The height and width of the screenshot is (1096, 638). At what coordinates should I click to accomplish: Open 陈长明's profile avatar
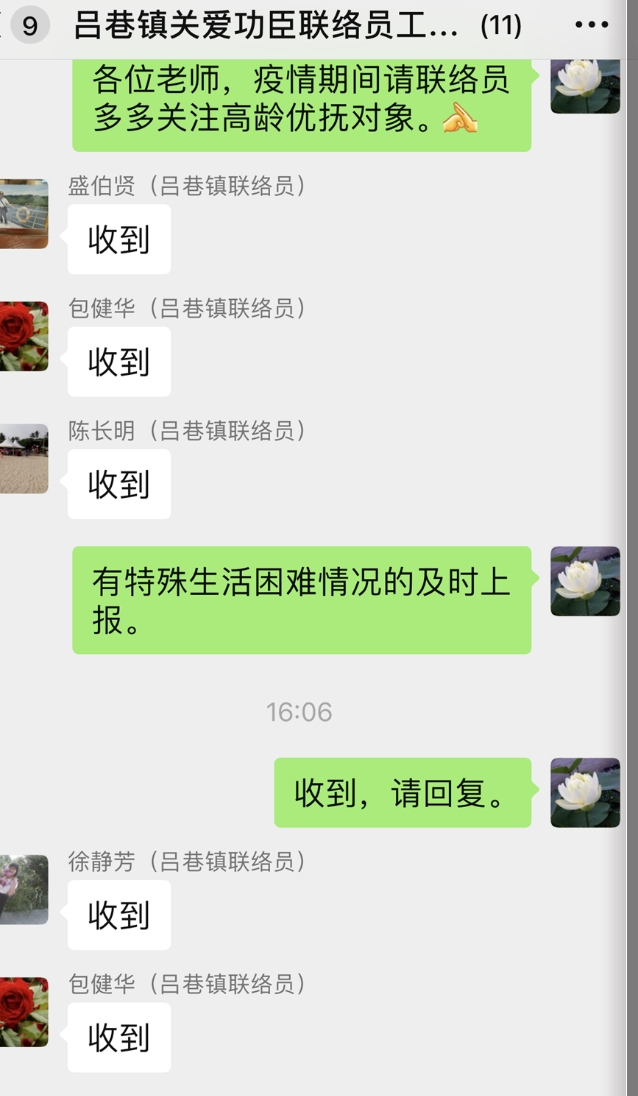pyautogui.click(x=23, y=459)
